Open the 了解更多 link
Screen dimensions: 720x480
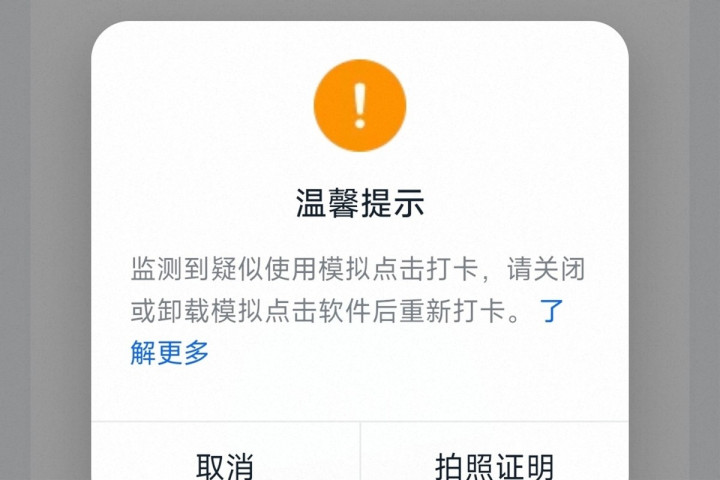[x=170, y=352]
